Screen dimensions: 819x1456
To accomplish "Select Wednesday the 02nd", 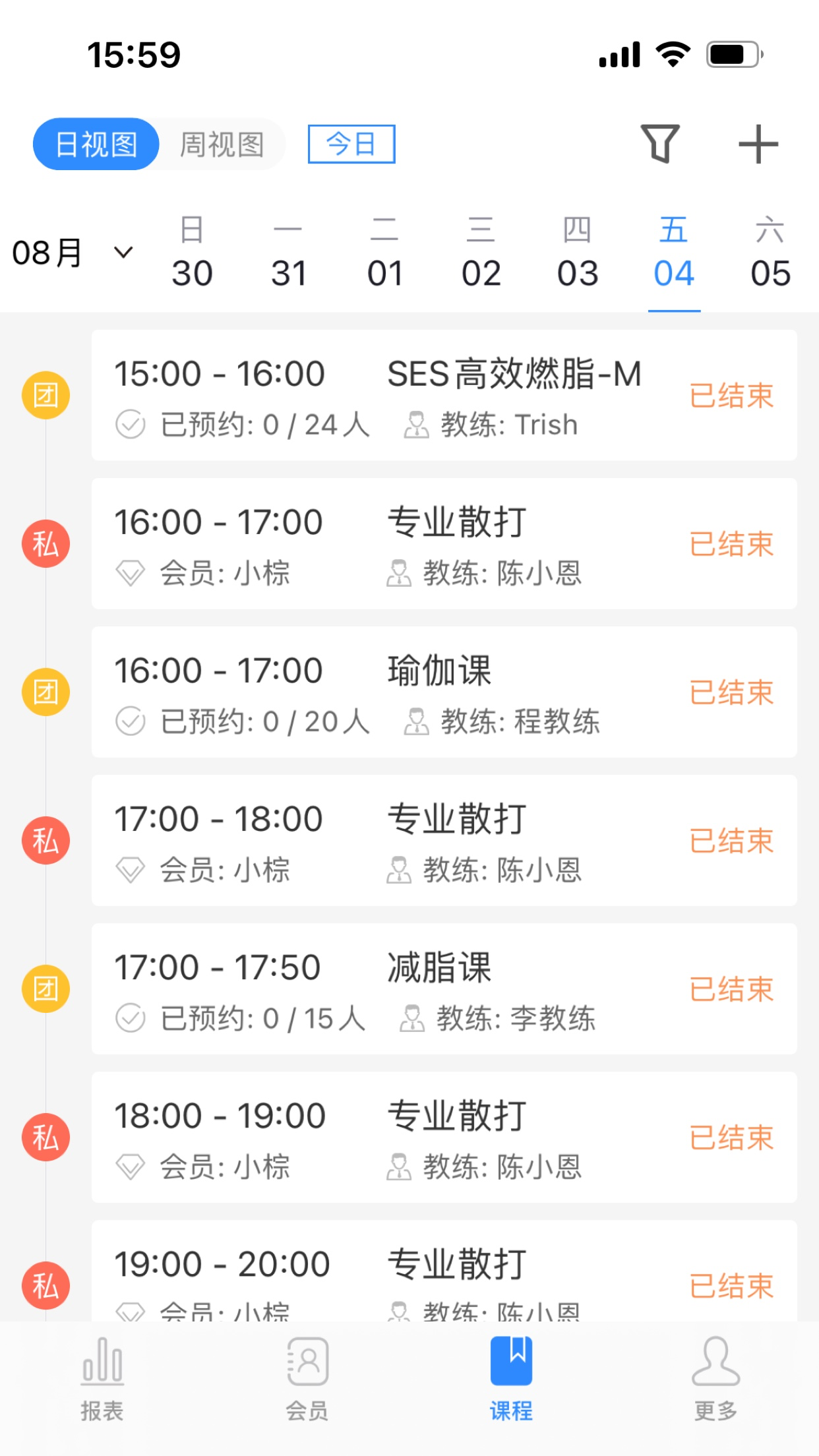I will click(x=481, y=254).
